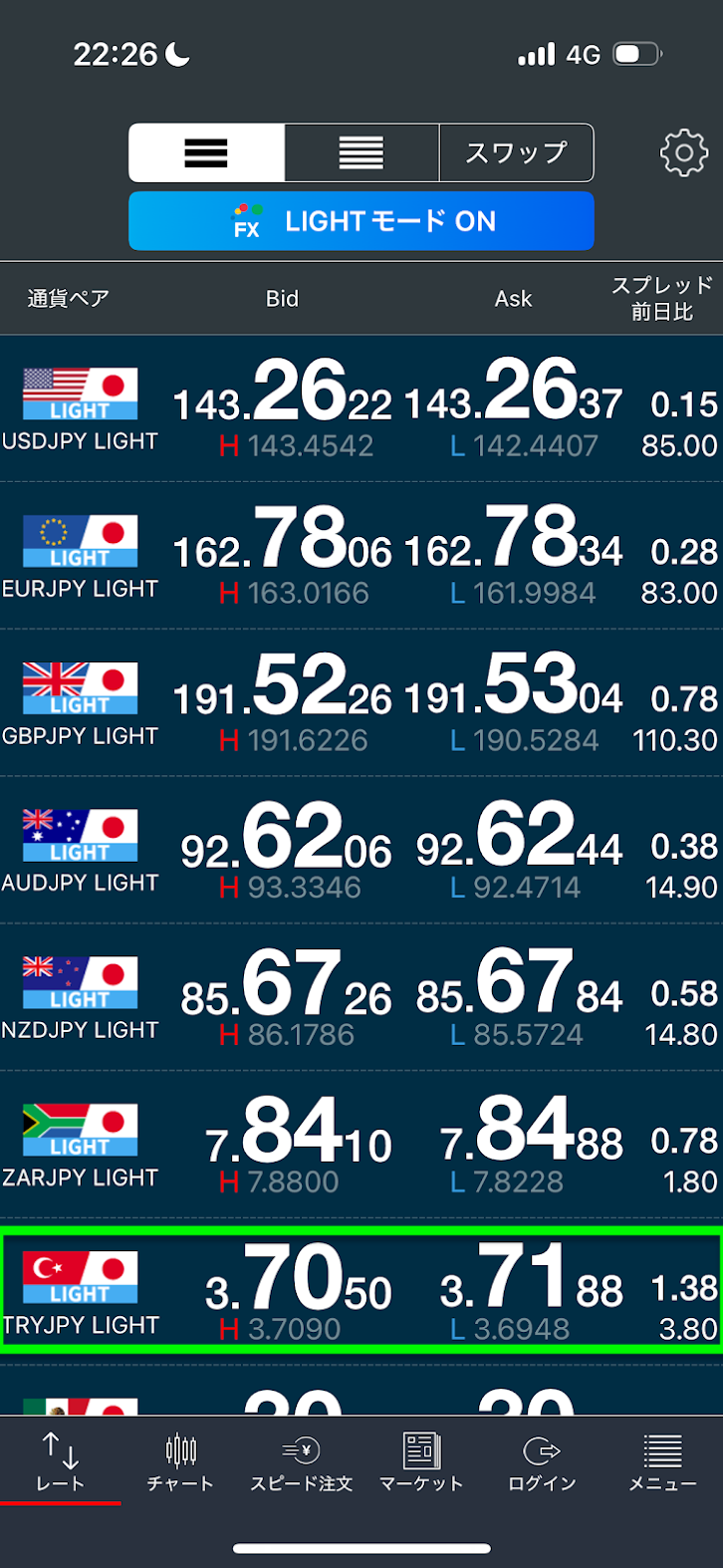
Task: Switch to the three-line large list view
Action: point(206,153)
